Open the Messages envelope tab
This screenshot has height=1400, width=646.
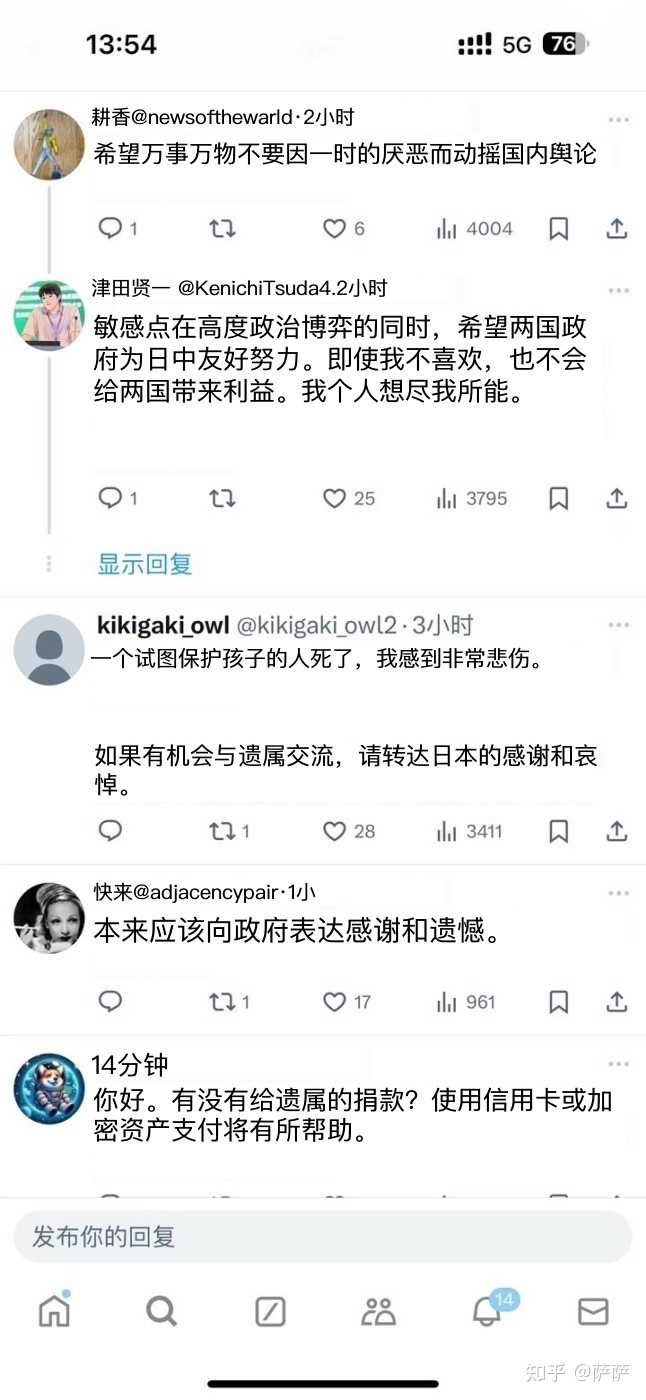593,1311
